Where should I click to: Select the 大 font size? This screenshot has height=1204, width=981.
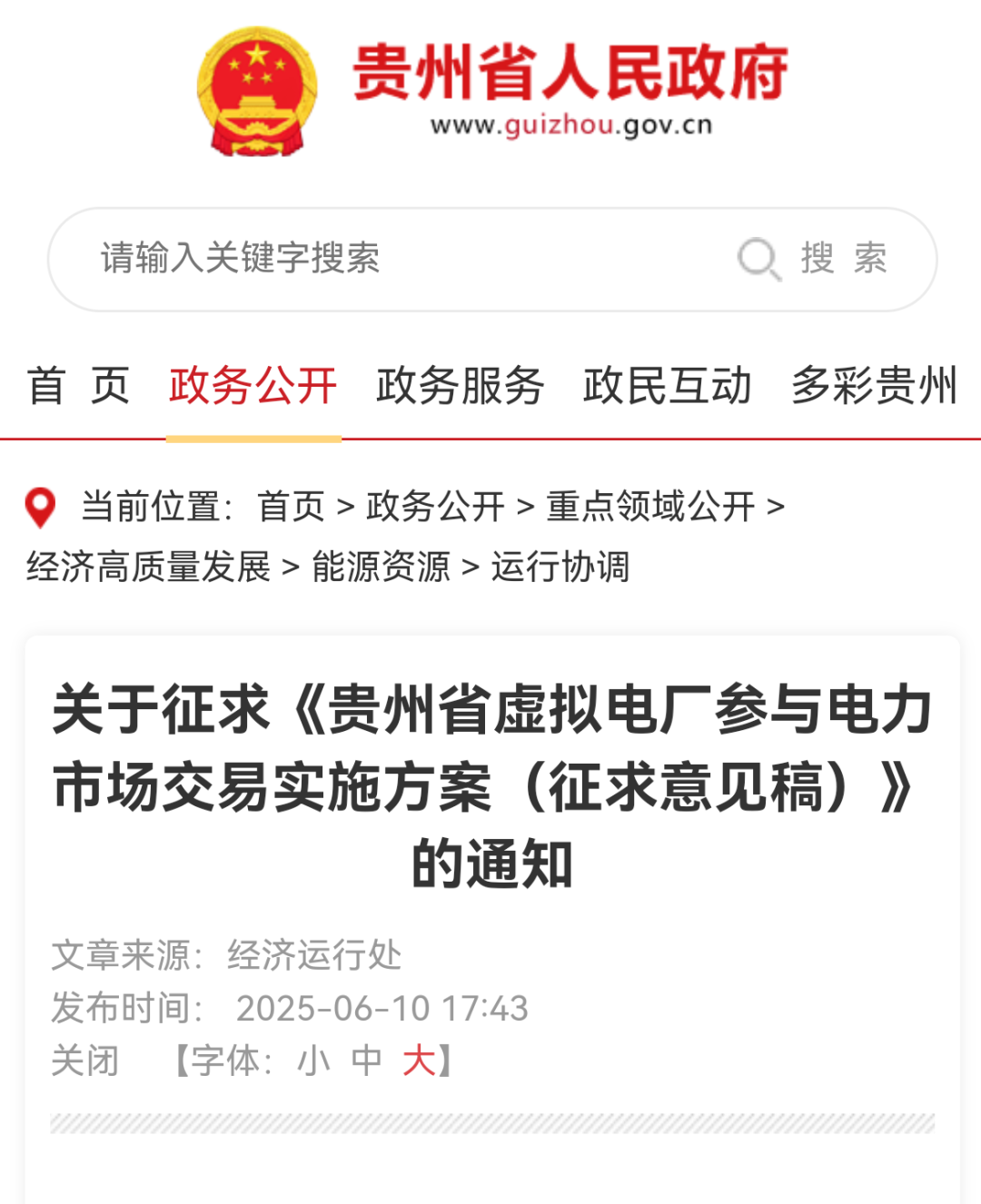[x=419, y=1061]
